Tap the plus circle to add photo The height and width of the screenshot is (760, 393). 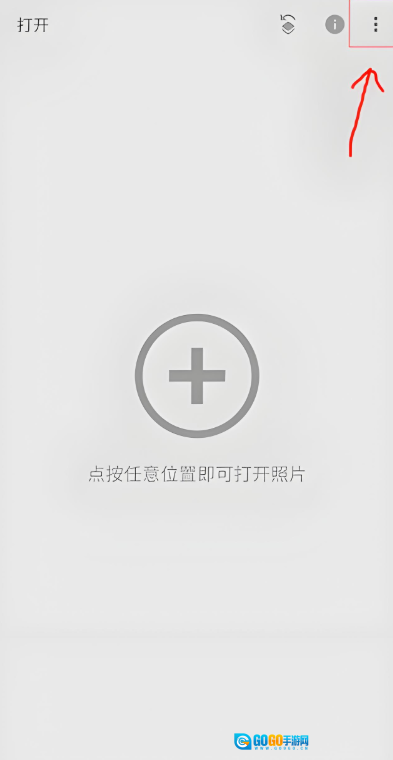(x=197, y=376)
